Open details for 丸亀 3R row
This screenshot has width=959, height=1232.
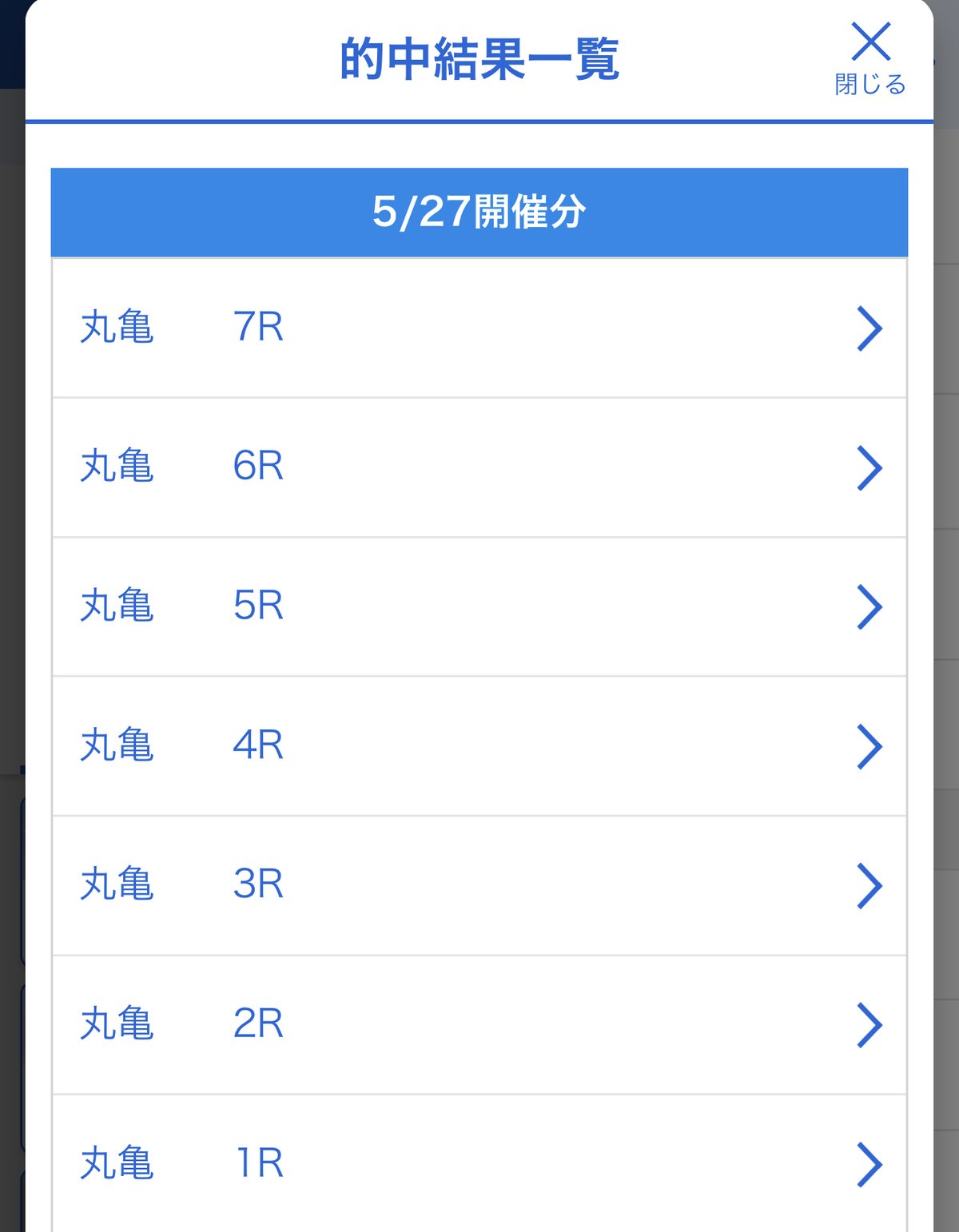click(479, 884)
